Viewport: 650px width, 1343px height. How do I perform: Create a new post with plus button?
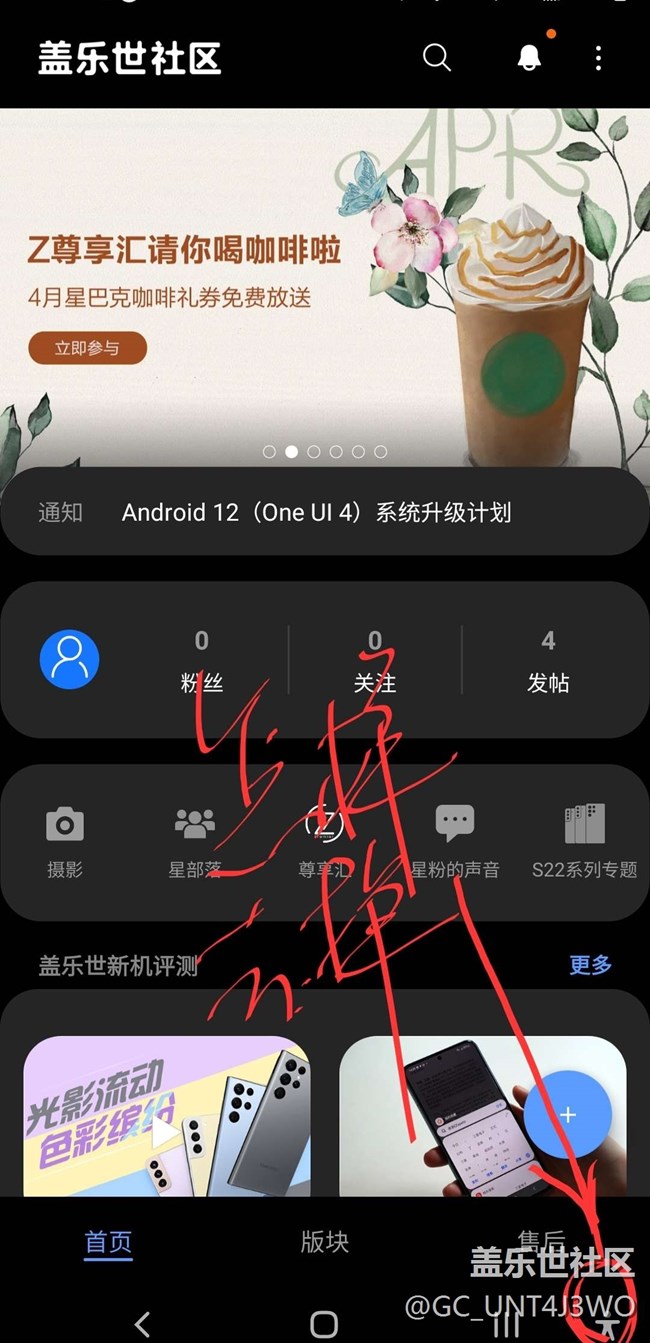click(x=567, y=1114)
